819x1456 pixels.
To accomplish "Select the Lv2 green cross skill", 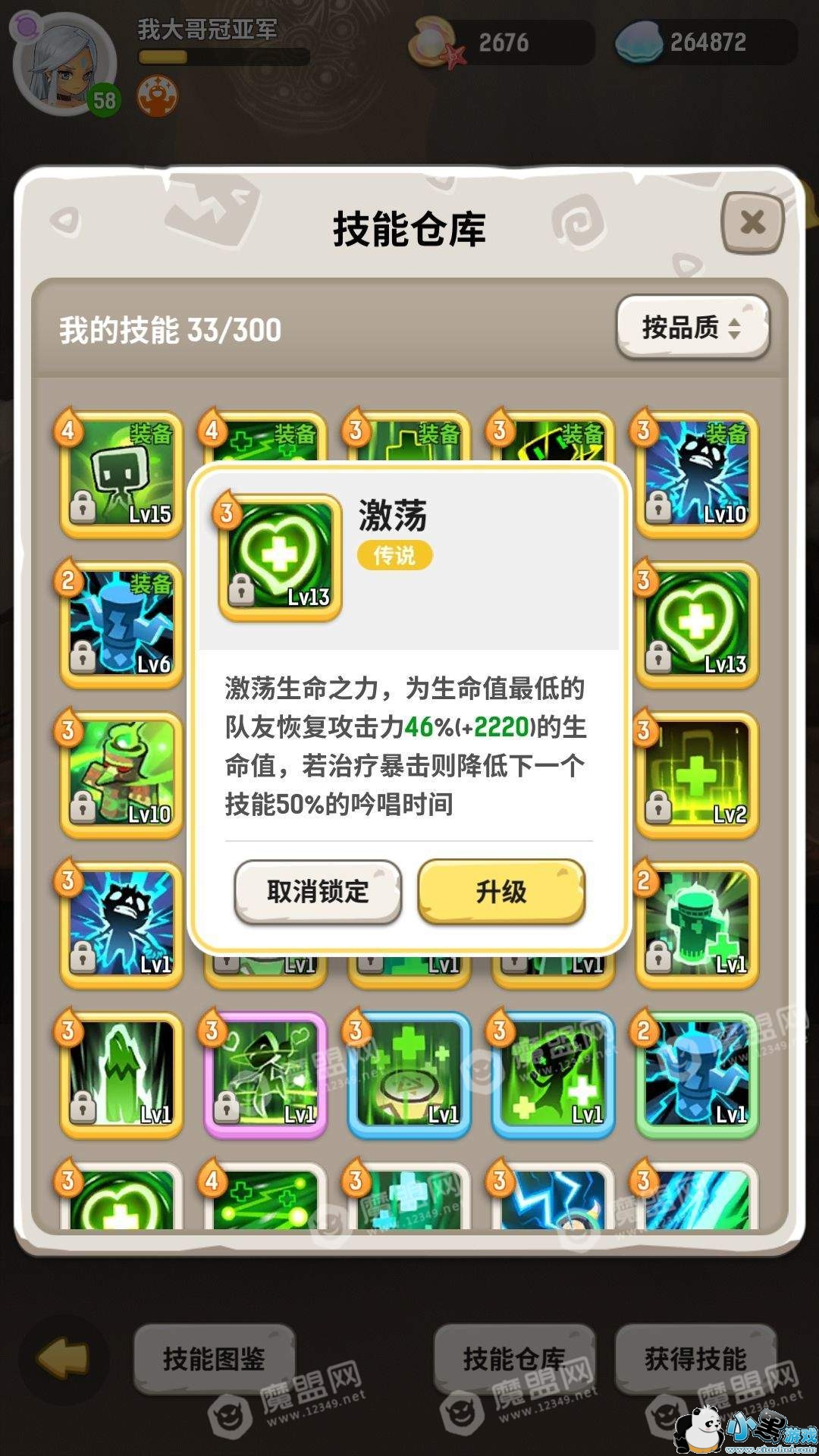I will 696,775.
